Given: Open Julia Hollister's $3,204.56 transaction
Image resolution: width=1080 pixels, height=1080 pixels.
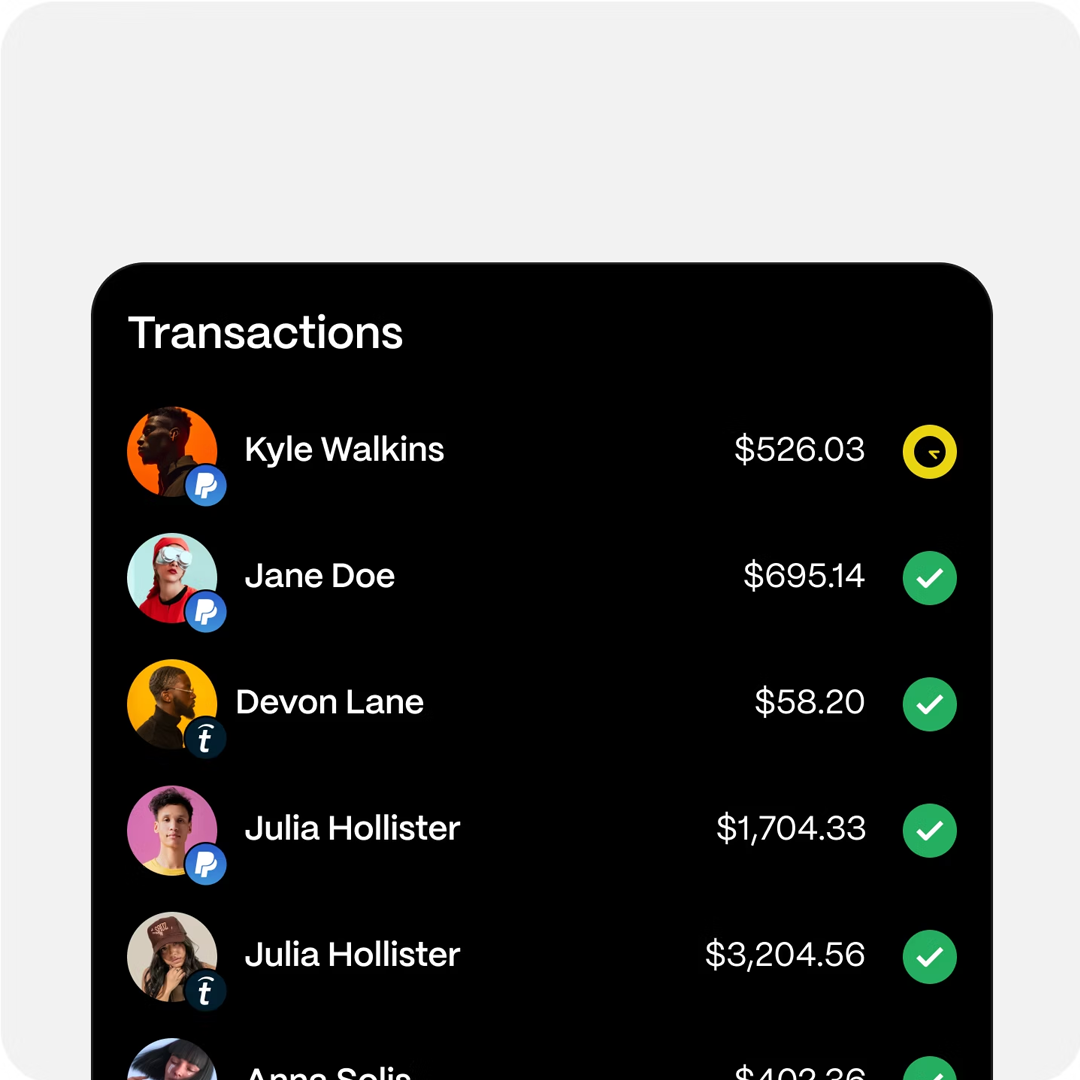Looking at the screenshot, I should [540, 955].
